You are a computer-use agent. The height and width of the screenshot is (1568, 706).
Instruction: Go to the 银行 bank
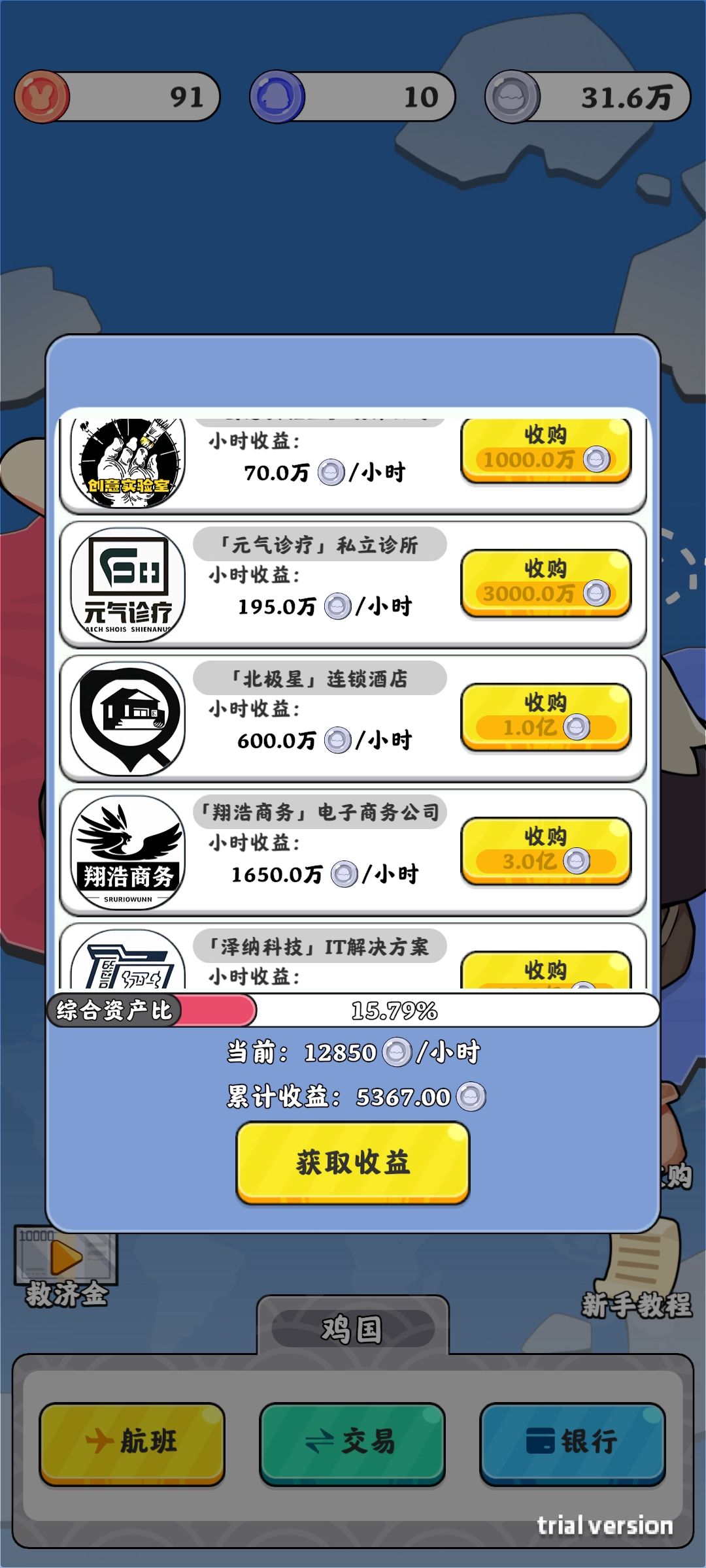pos(573,1444)
